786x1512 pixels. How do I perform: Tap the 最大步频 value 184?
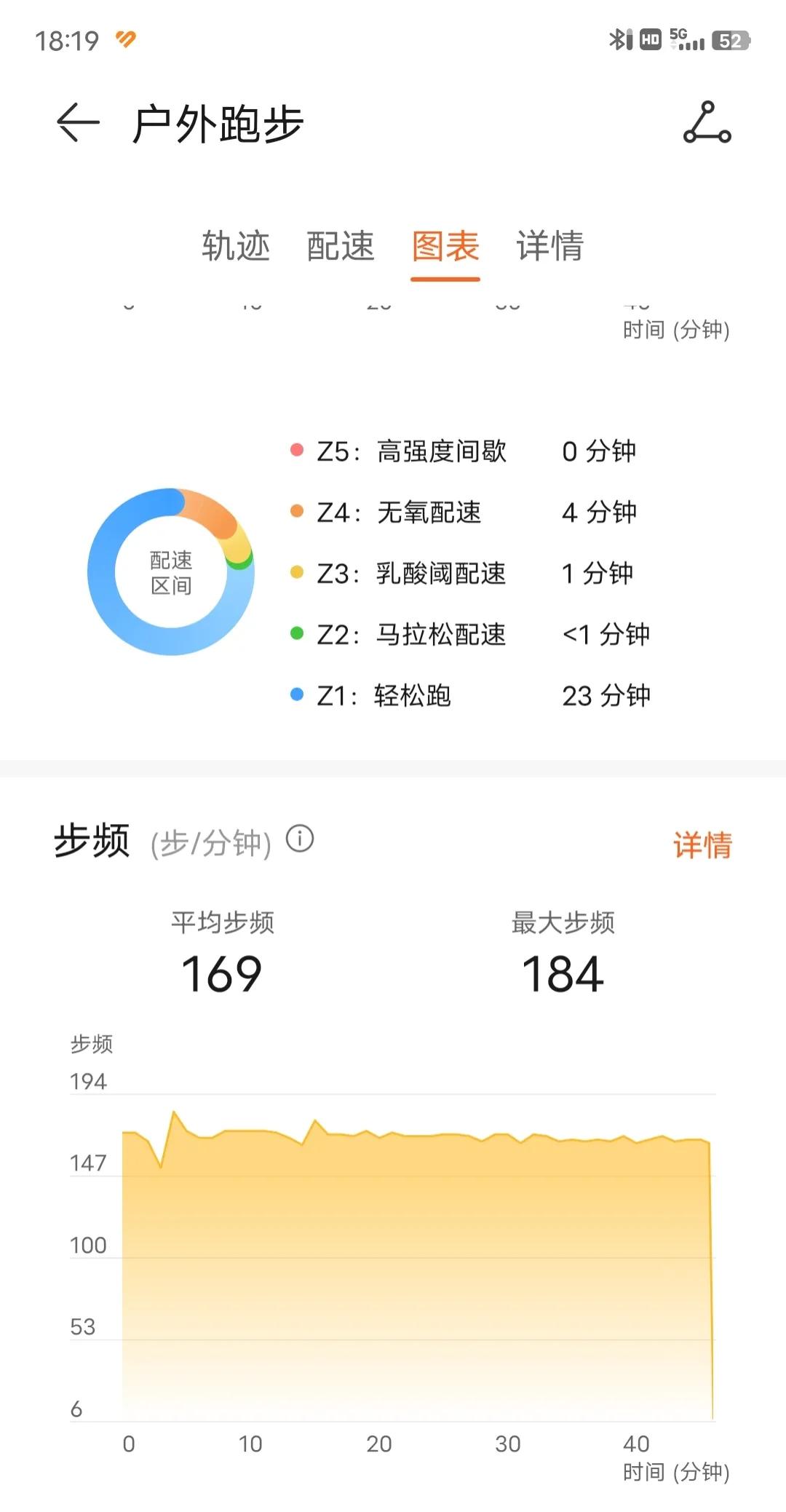pos(562,973)
